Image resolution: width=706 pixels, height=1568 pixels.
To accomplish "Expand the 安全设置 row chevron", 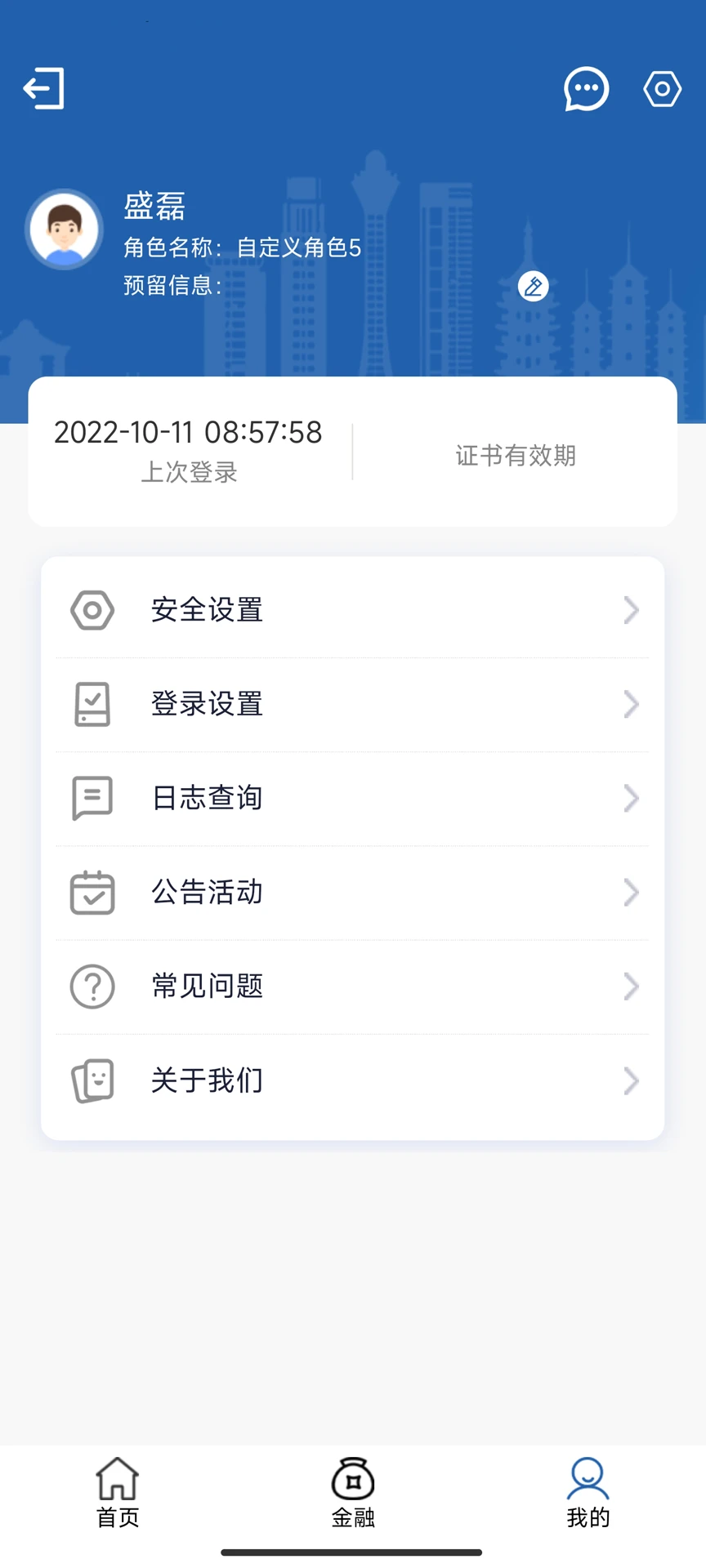I will [631, 610].
